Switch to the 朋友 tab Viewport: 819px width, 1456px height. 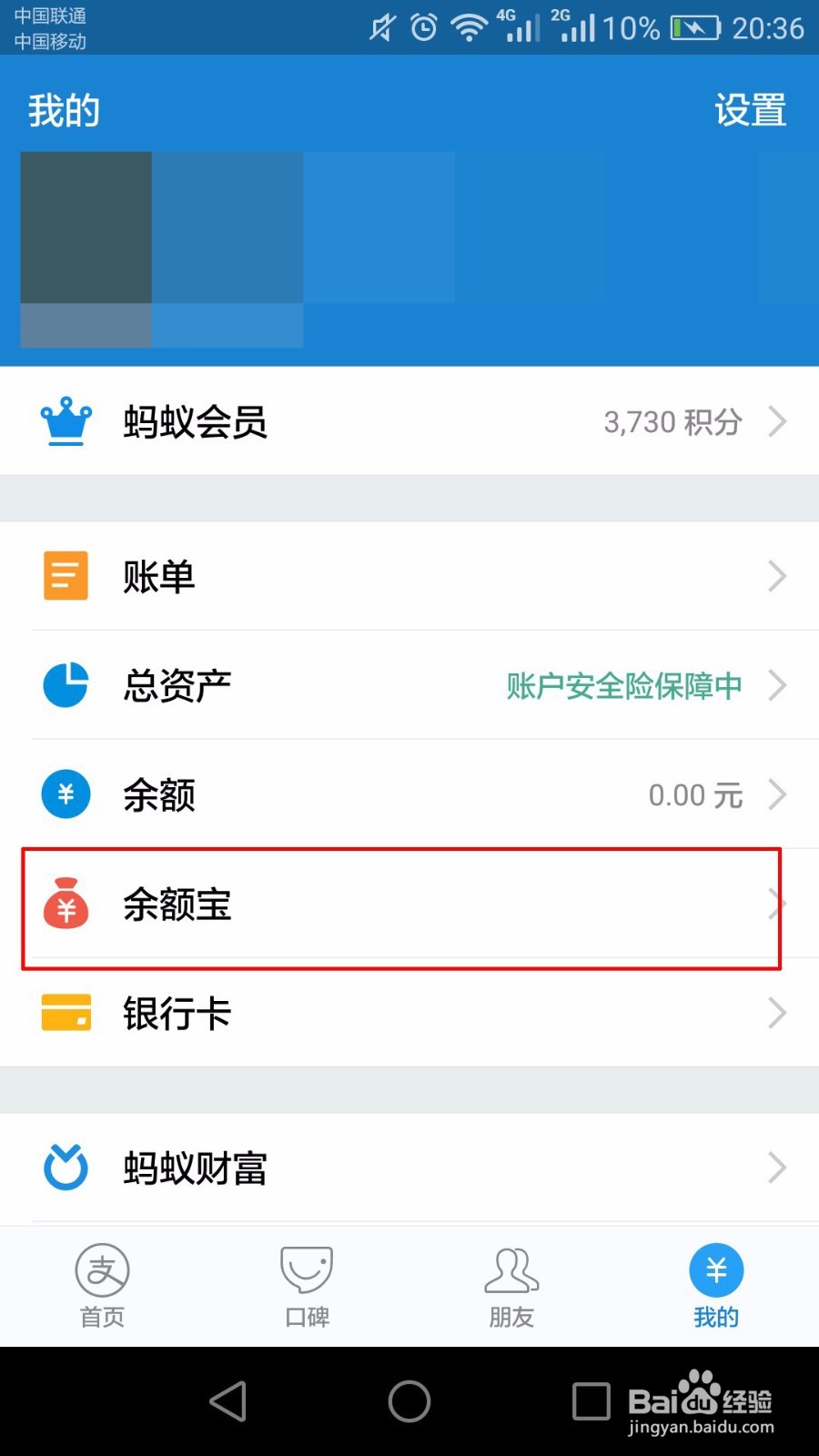coord(511,1283)
